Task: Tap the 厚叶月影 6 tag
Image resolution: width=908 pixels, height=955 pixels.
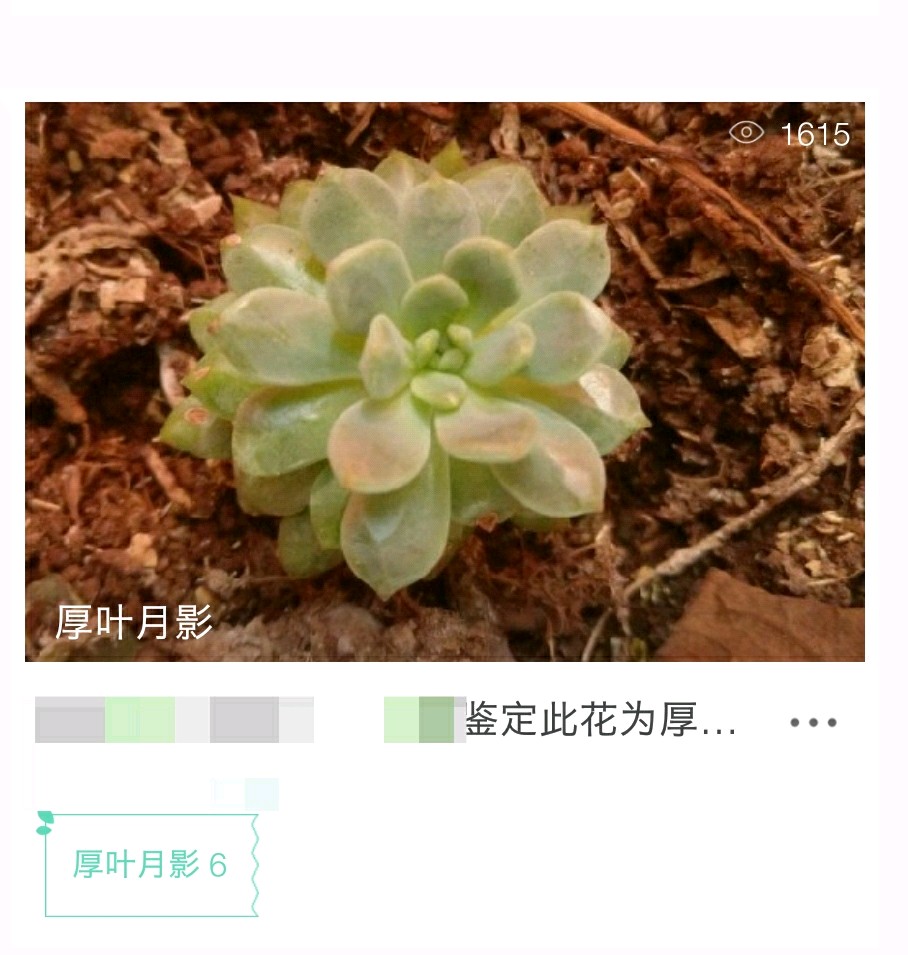Action: tap(150, 865)
